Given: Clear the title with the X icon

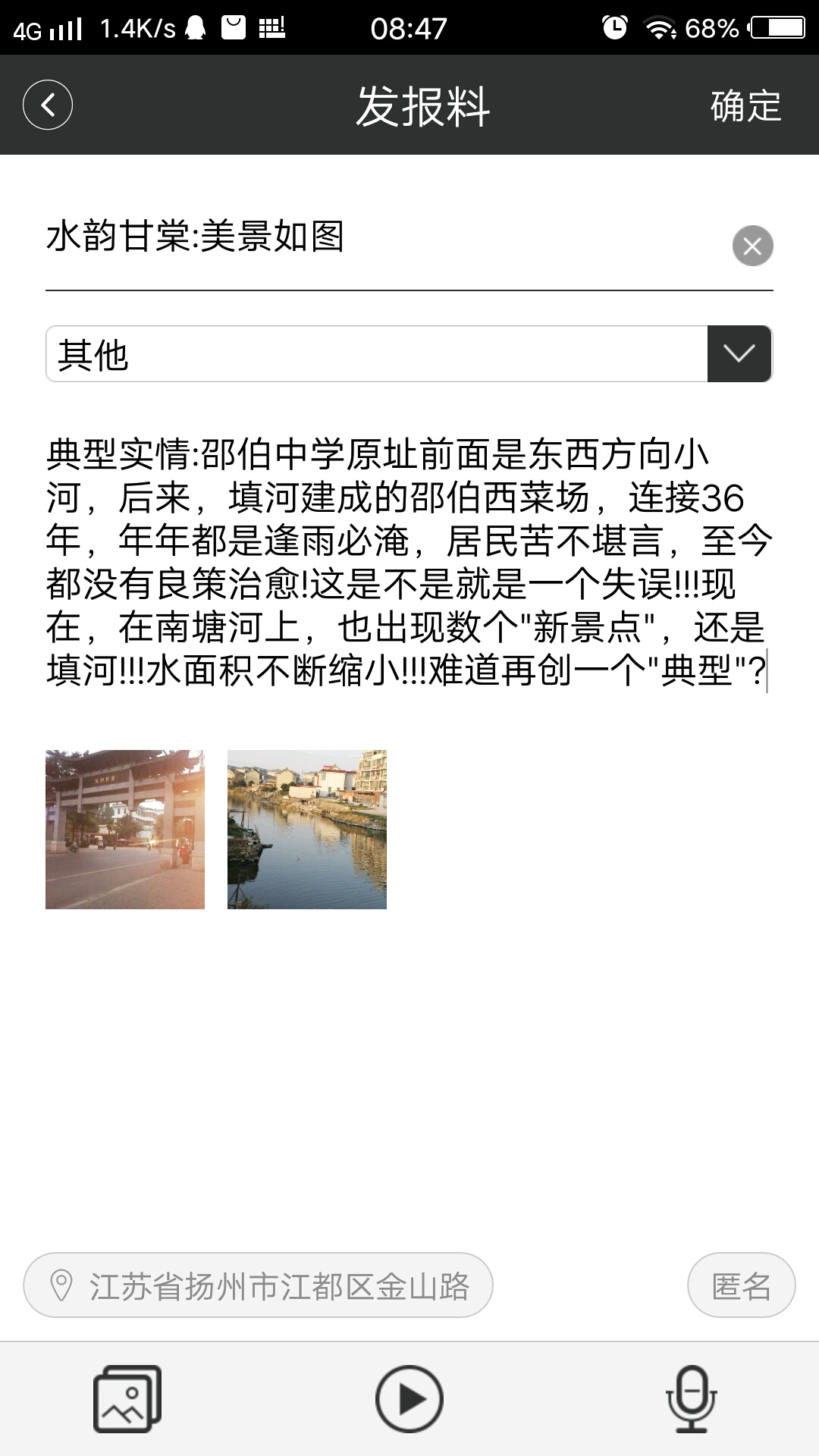Looking at the screenshot, I should tap(752, 246).
